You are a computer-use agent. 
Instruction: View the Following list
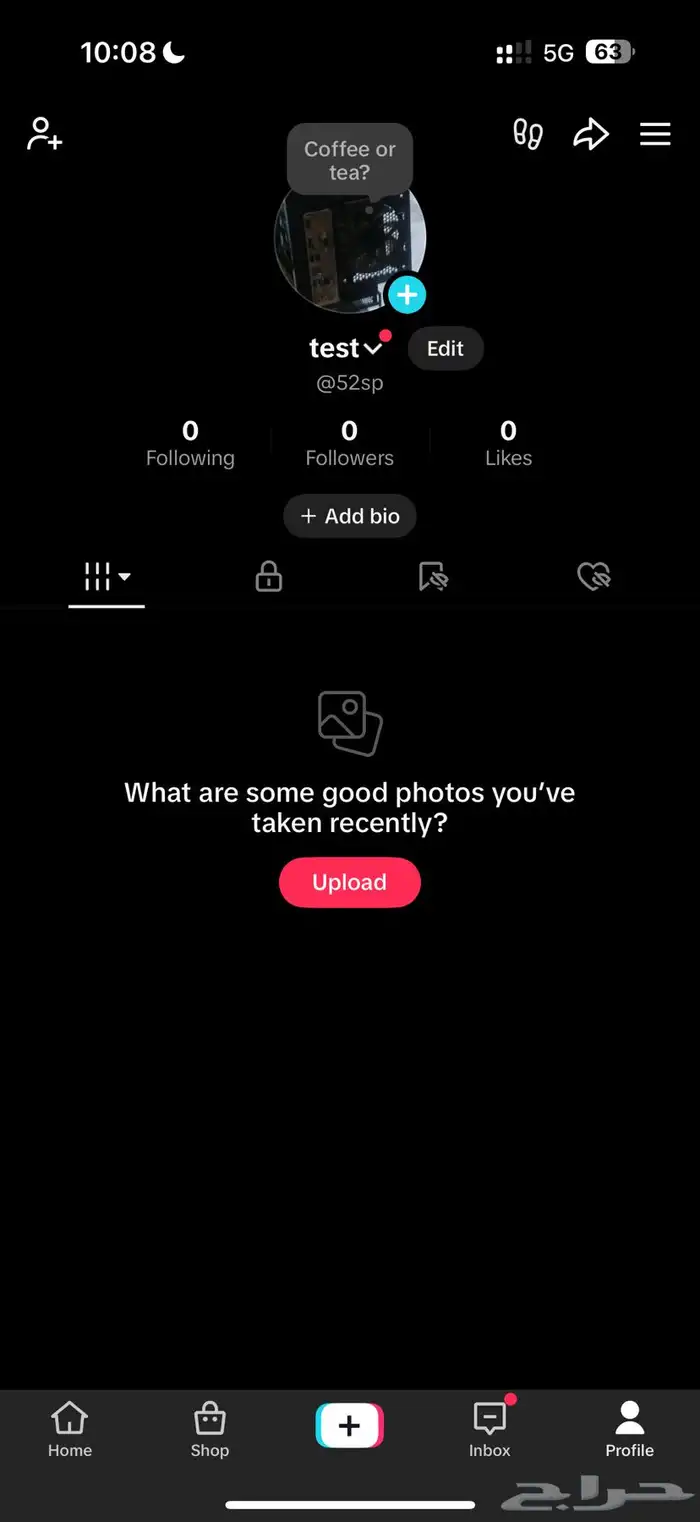(x=190, y=444)
